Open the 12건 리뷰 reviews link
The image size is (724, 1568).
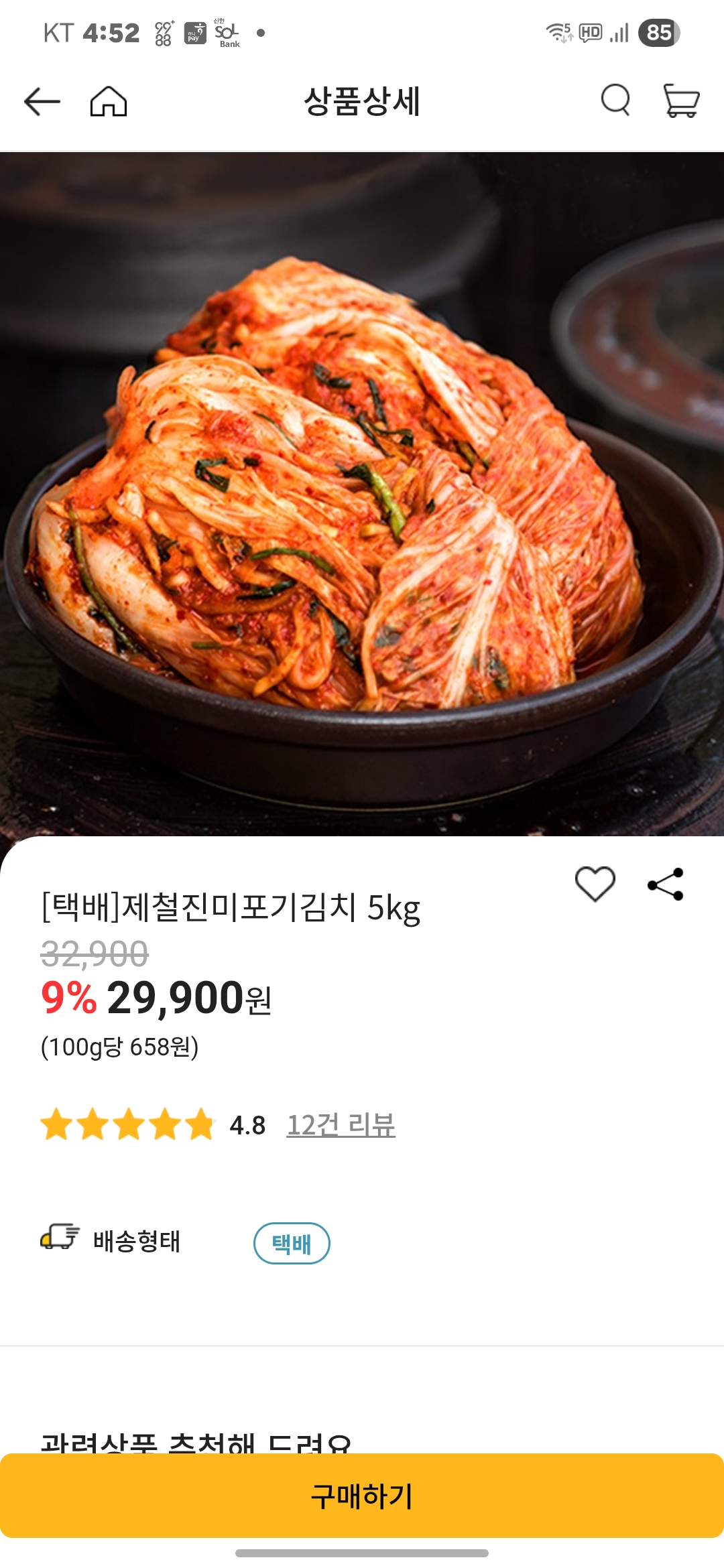(342, 1124)
